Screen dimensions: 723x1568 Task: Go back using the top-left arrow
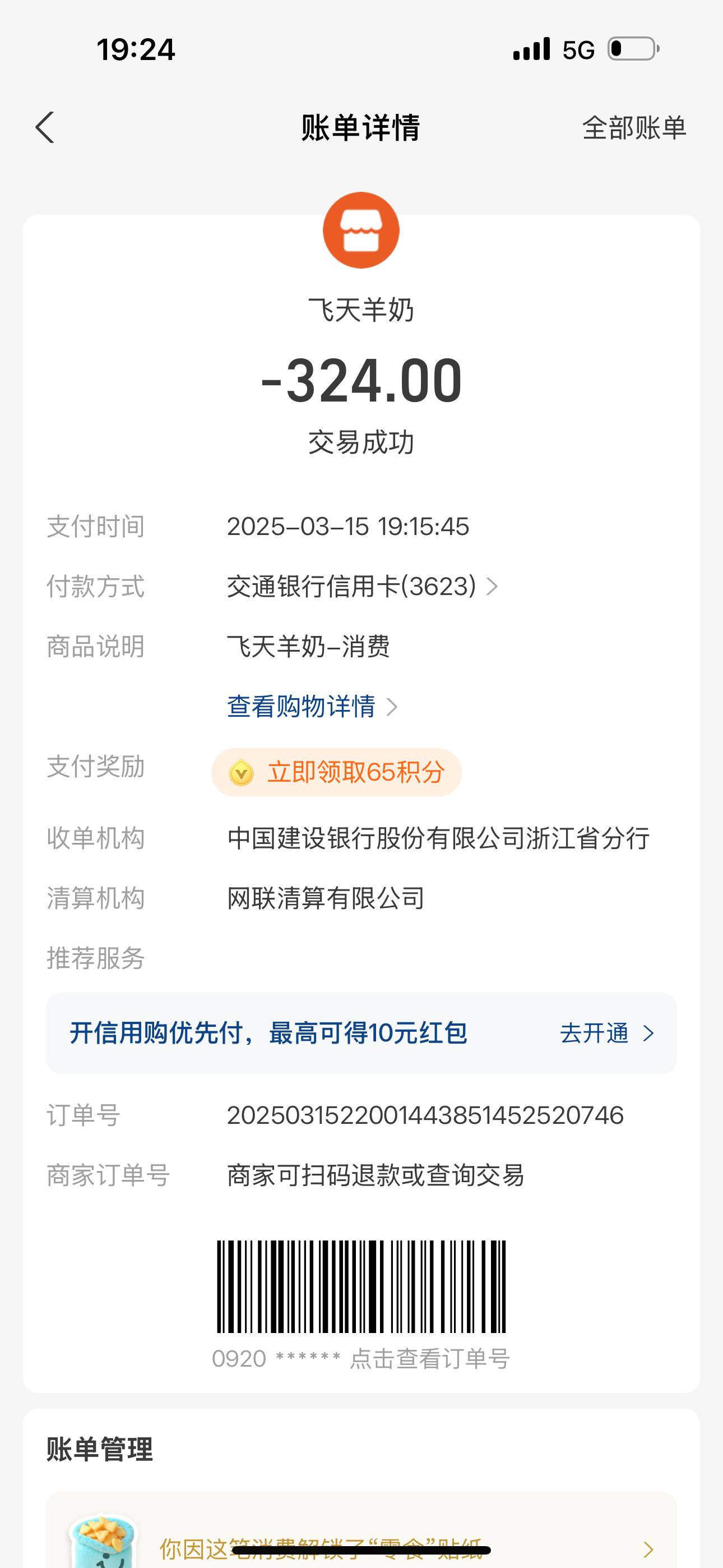(x=45, y=128)
